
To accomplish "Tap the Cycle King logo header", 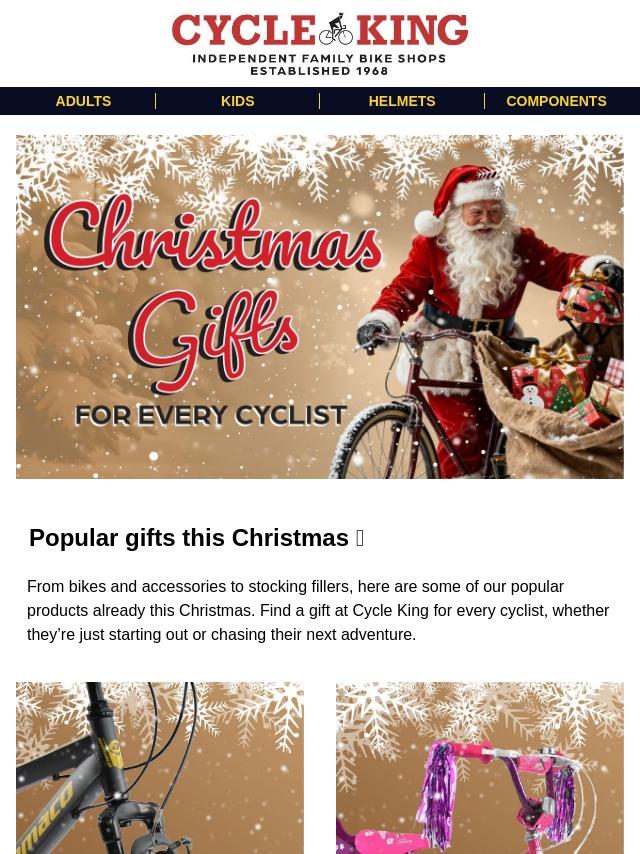I will (320, 43).
